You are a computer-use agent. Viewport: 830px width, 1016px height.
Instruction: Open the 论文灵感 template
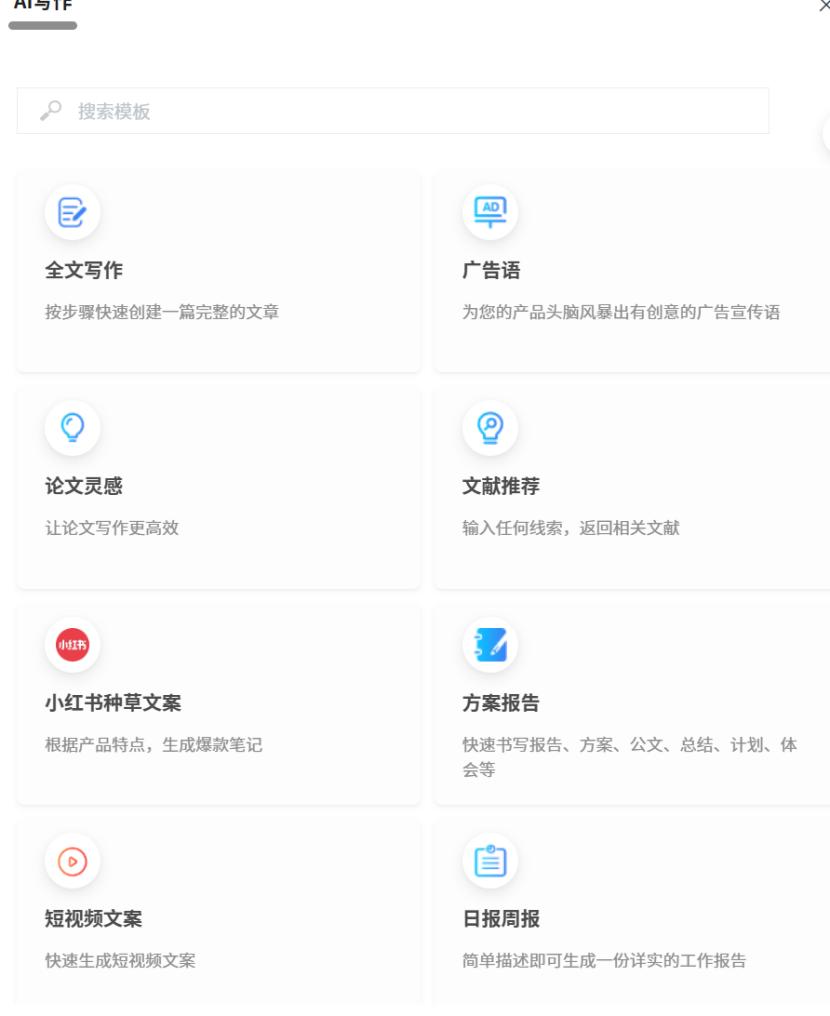click(218, 483)
